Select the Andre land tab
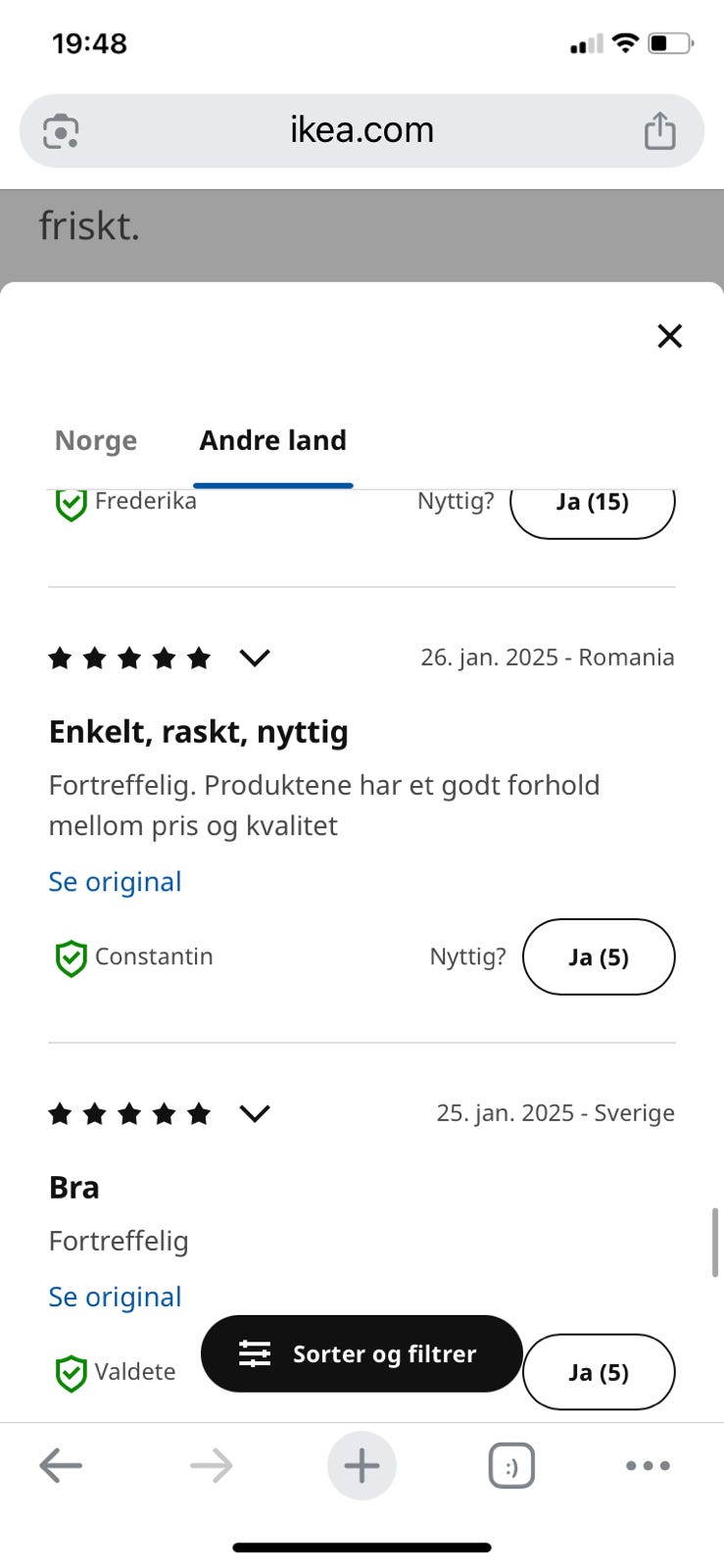The height and width of the screenshot is (1568, 724). coord(272,440)
